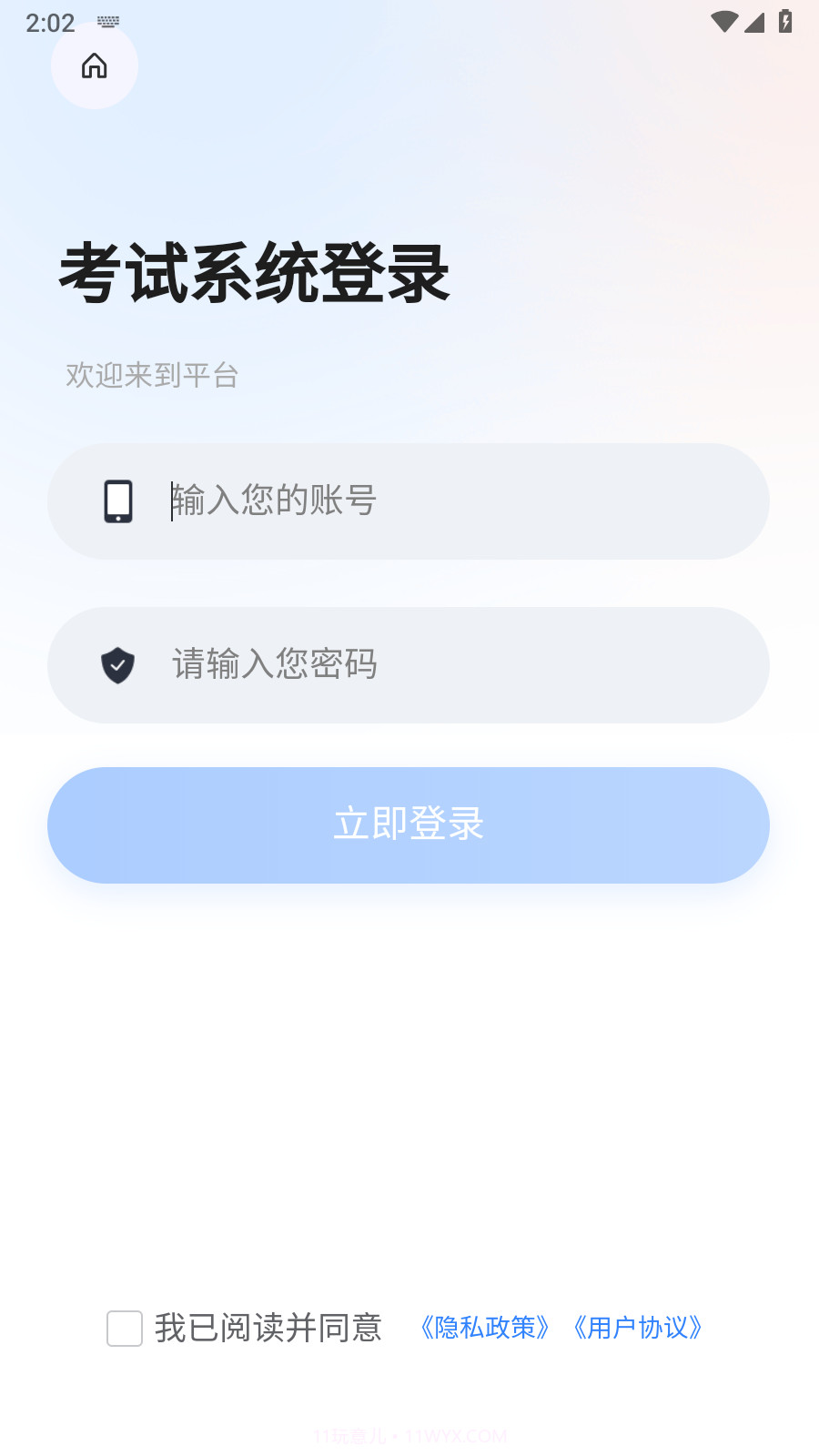The image size is (819, 1456).
Task: Click the clock showing 2:02
Action: pyautogui.click(x=52, y=23)
